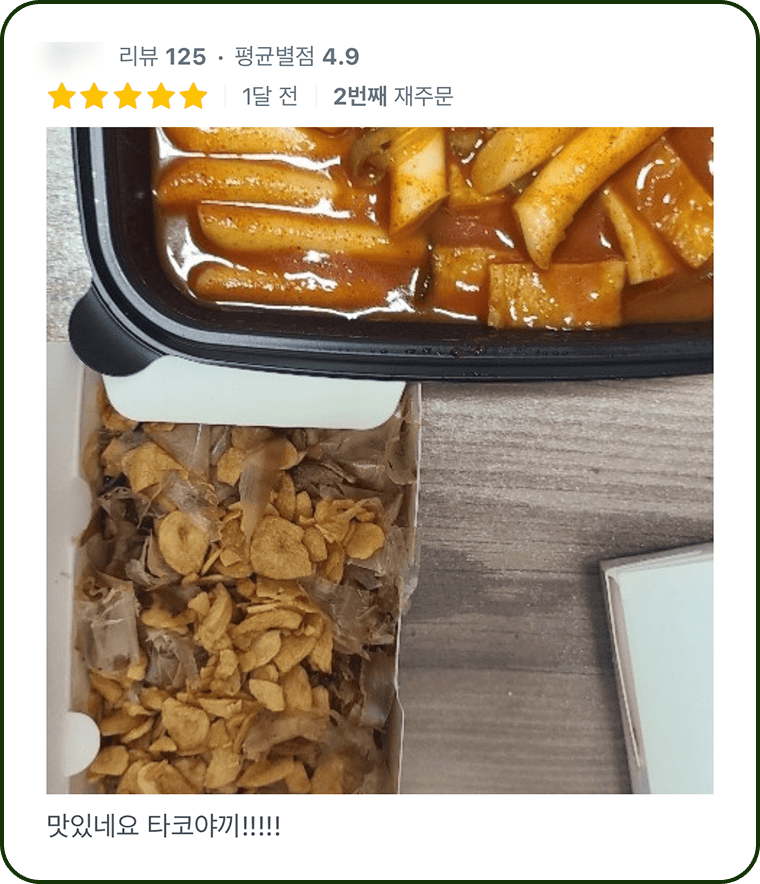
Task: Expand the full review text below the photo
Action: click(165, 824)
